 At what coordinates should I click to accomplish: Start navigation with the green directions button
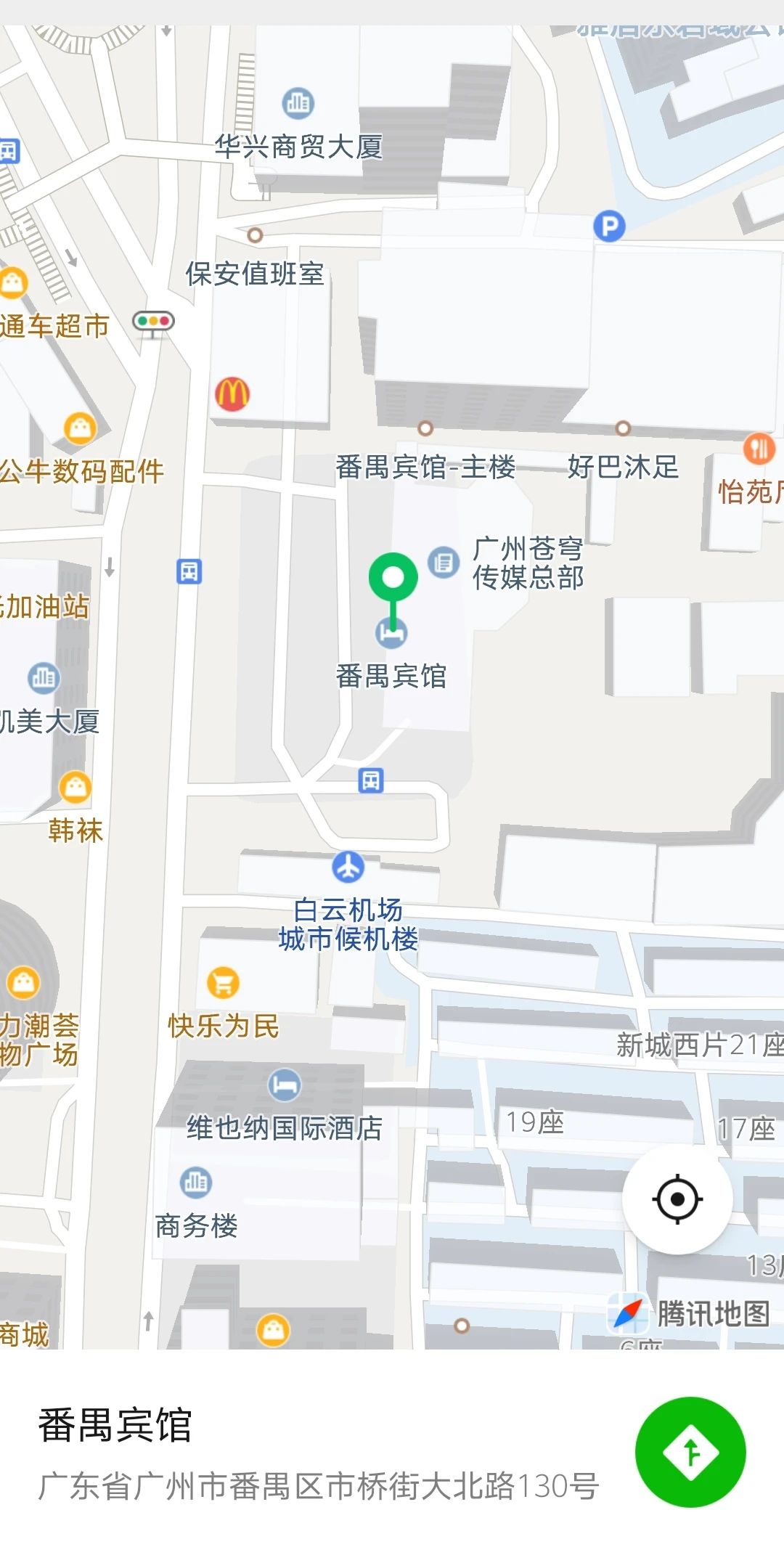pyautogui.click(x=690, y=1452)
